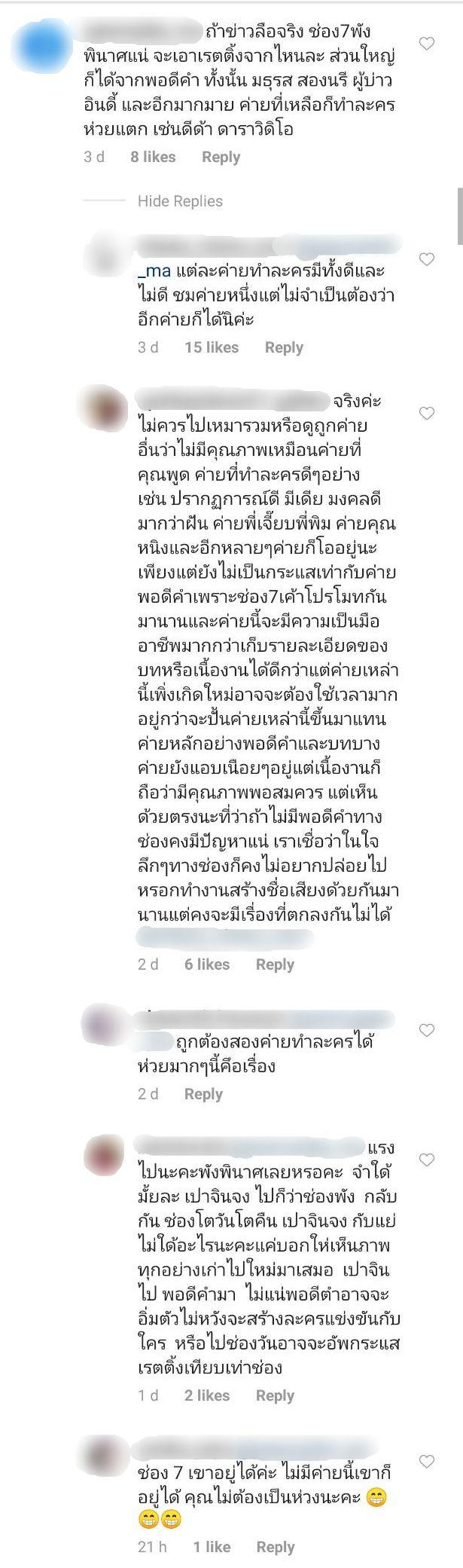
Task: View who liked the 15 likes reply
Action: coord(212,347)
